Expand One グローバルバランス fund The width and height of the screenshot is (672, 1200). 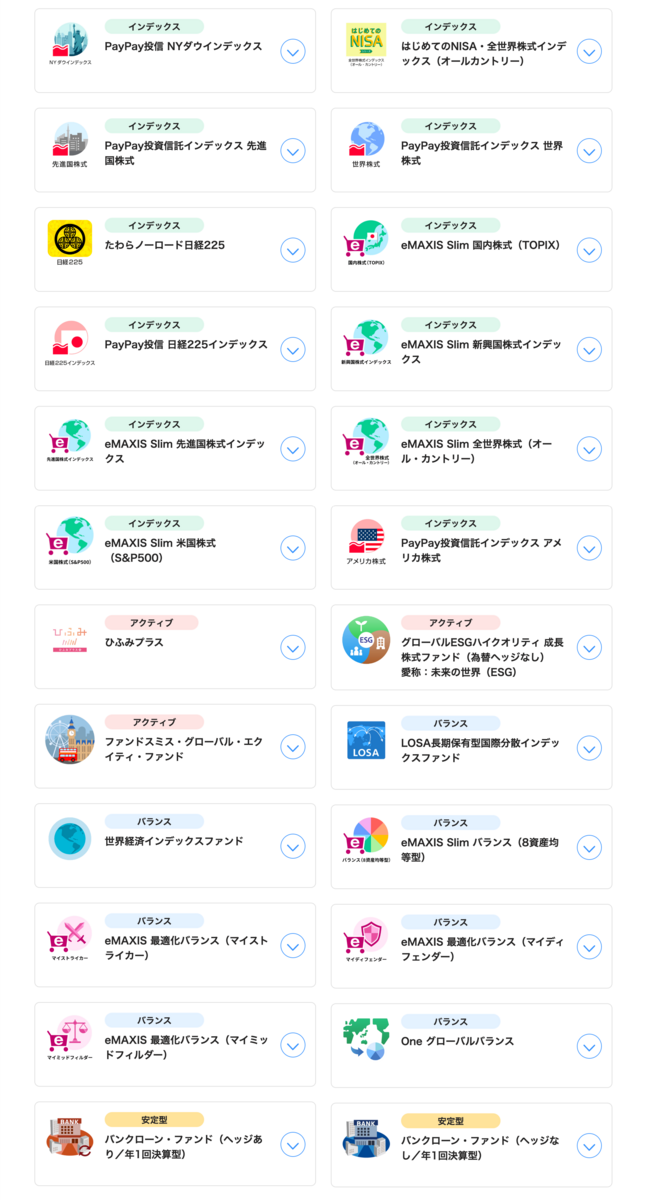click(589, 1046)
